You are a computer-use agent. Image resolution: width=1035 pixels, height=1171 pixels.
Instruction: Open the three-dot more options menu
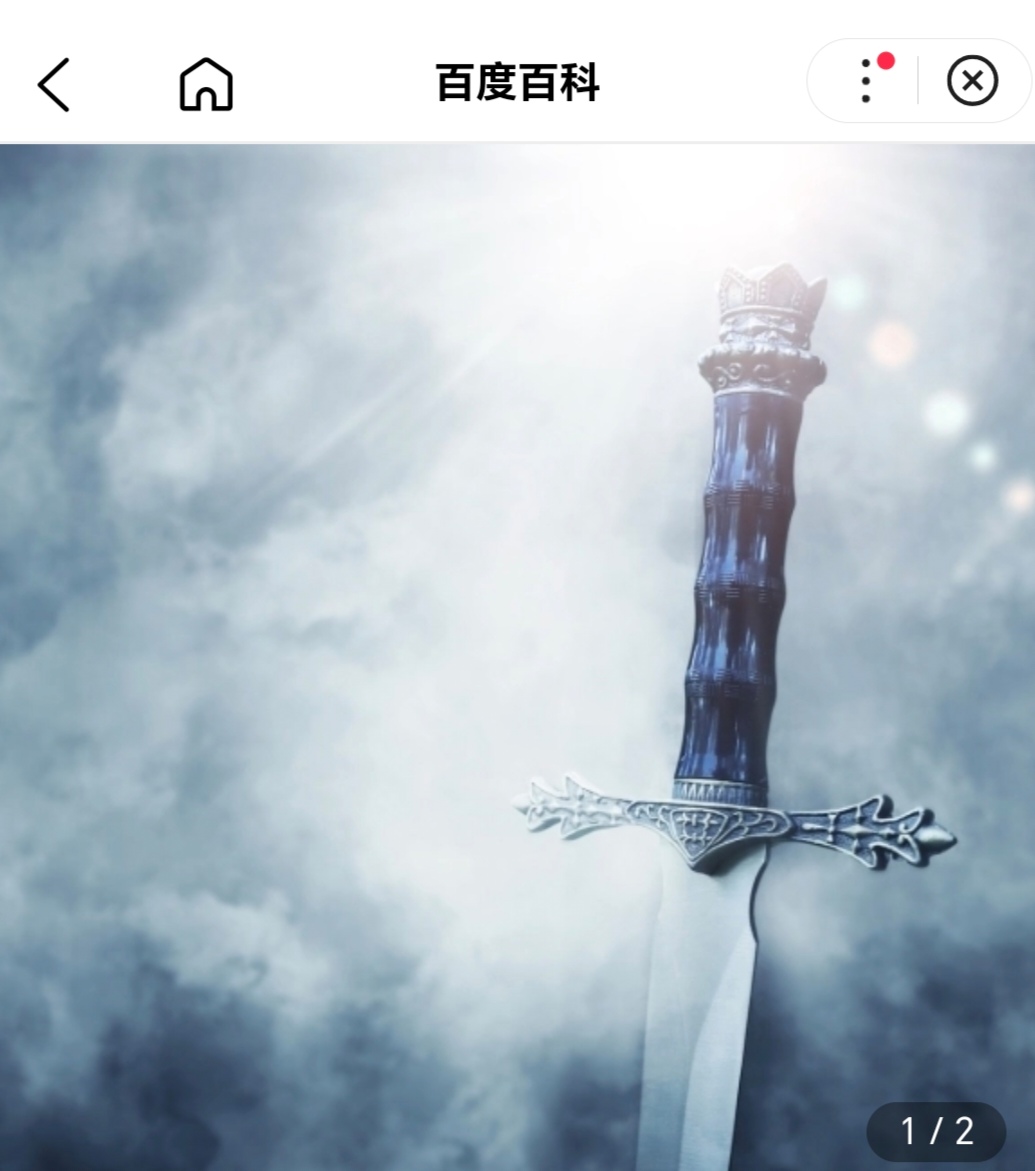click(x=866, y=81)
